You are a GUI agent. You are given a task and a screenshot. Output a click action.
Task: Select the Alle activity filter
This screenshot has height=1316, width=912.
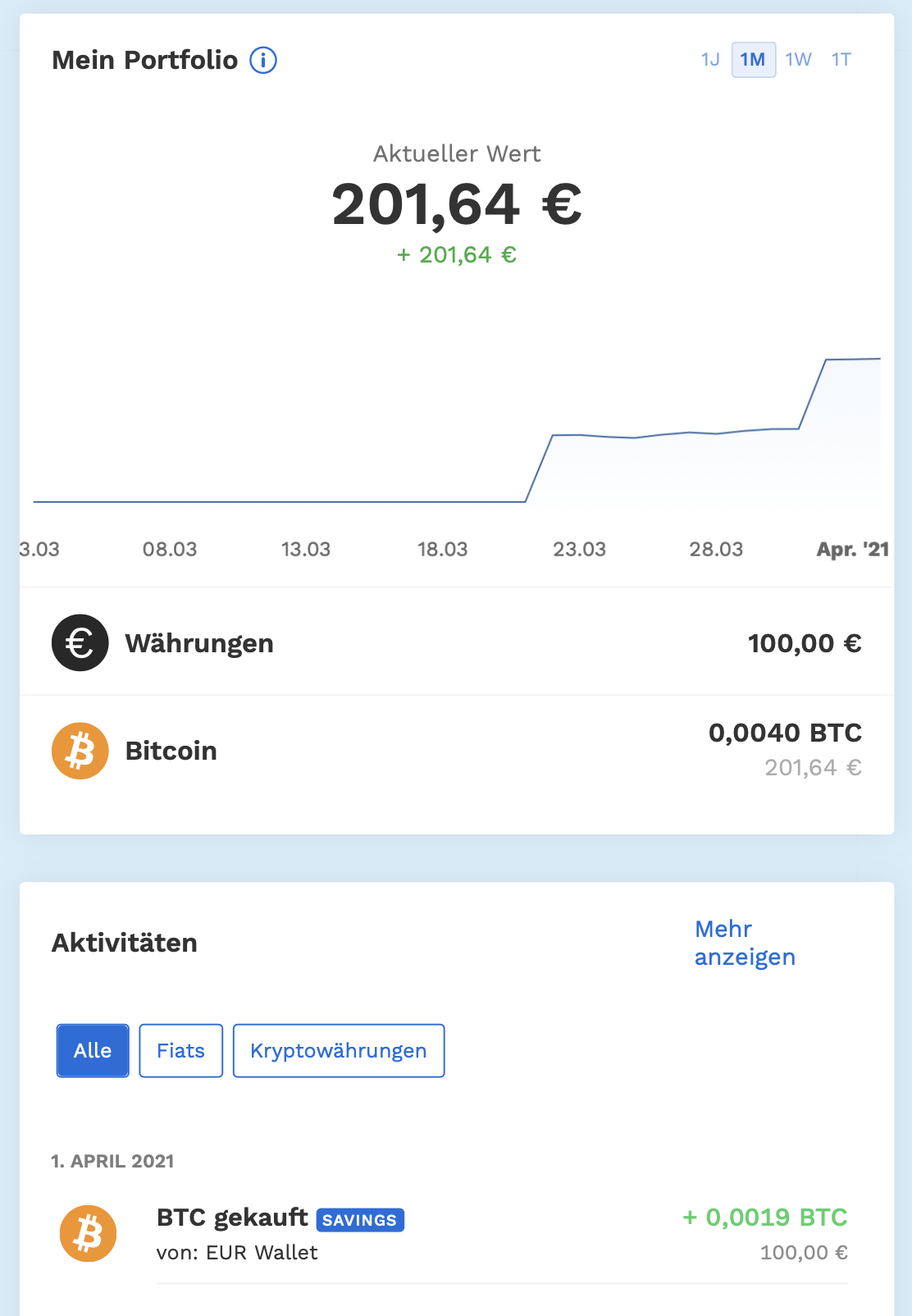(x=93, y=1051)
